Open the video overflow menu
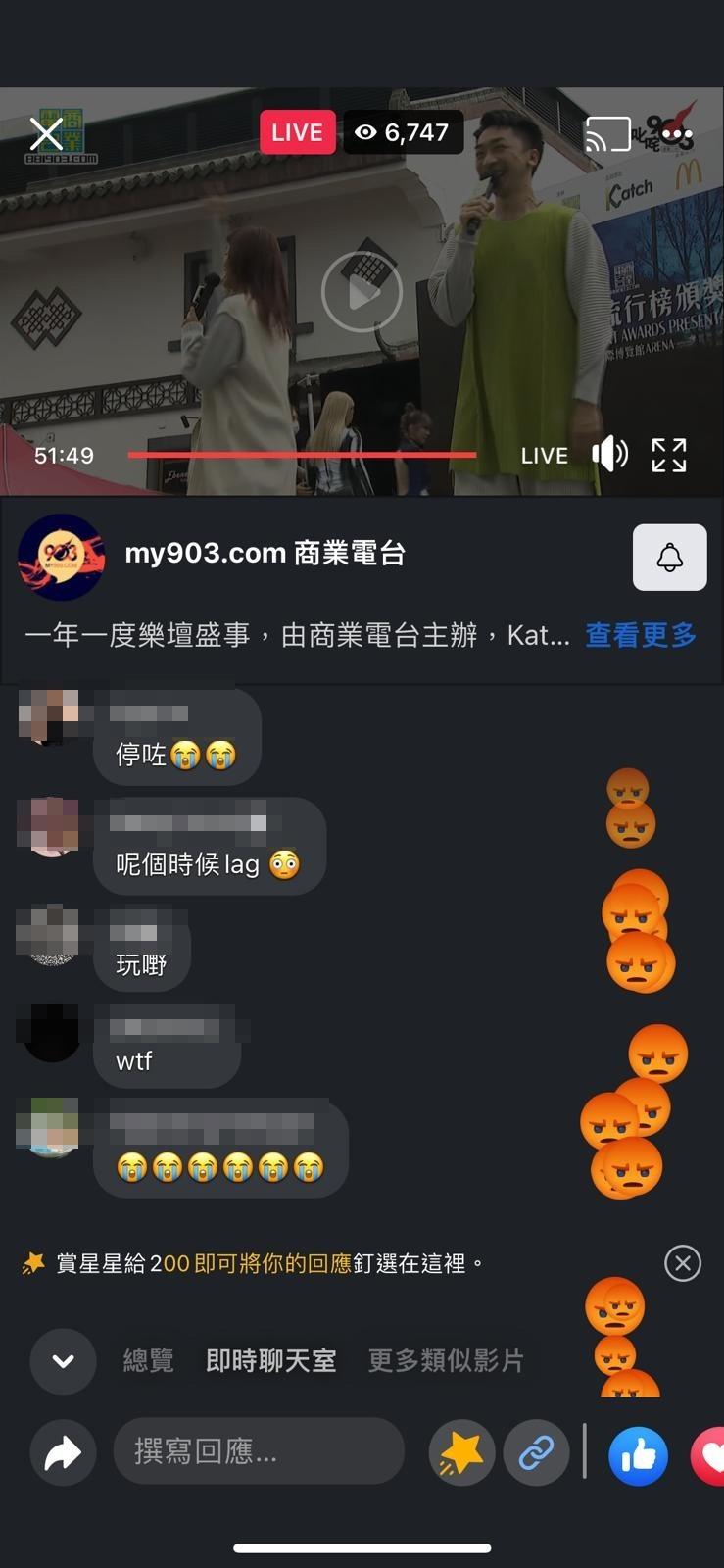 pos(677,134)
